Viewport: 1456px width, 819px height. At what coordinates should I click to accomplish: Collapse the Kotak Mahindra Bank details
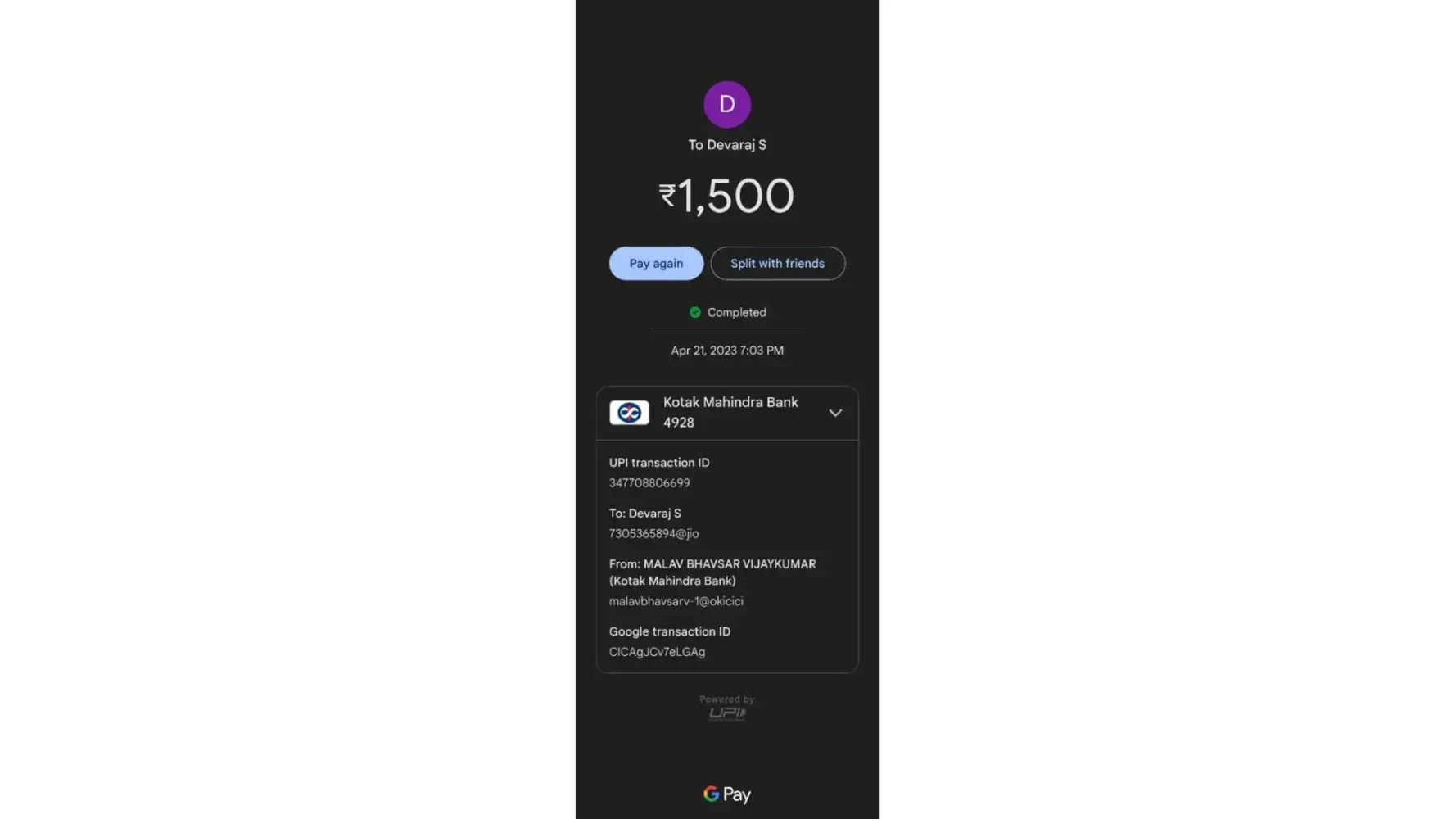pyautogui.click(x=834, y=413)
